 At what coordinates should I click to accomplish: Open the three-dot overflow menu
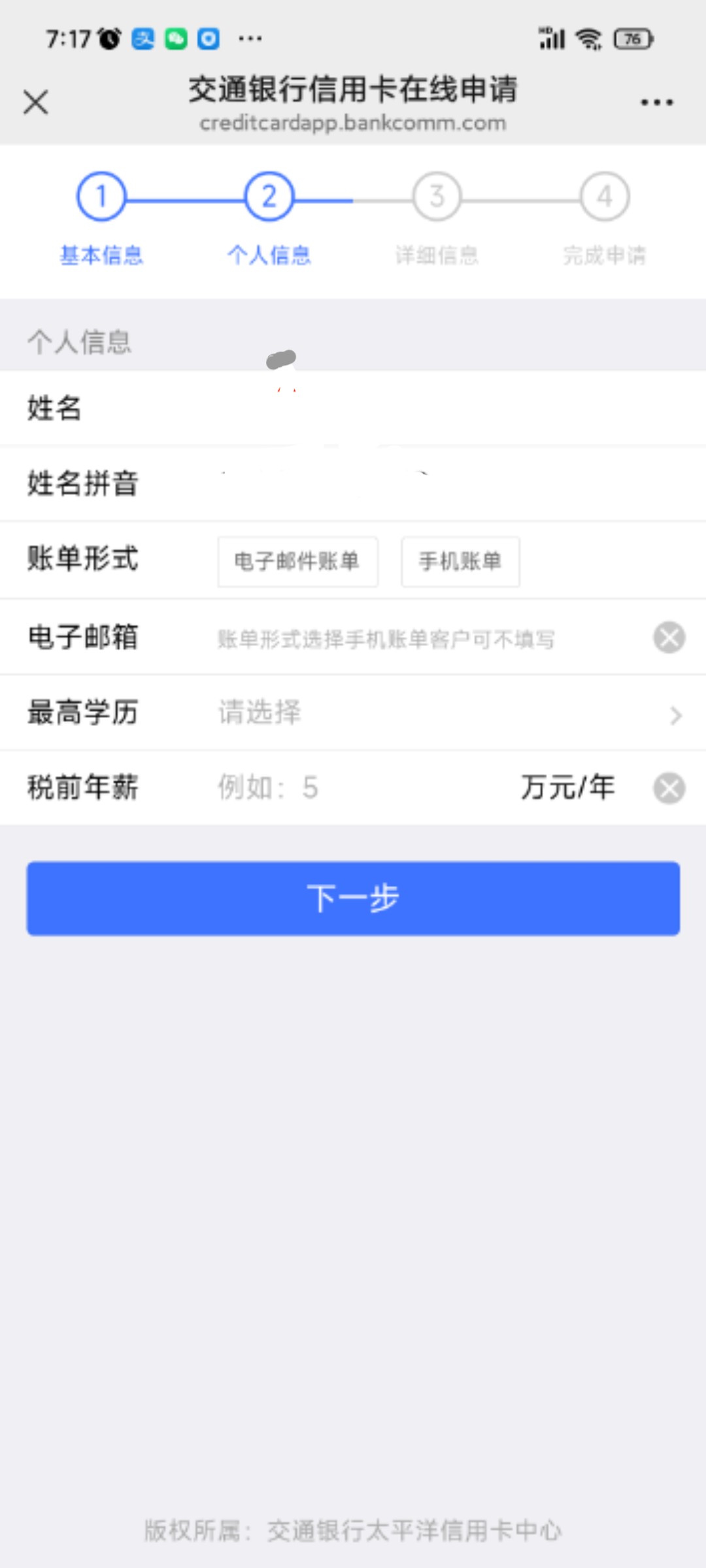(x=656, y=103)
